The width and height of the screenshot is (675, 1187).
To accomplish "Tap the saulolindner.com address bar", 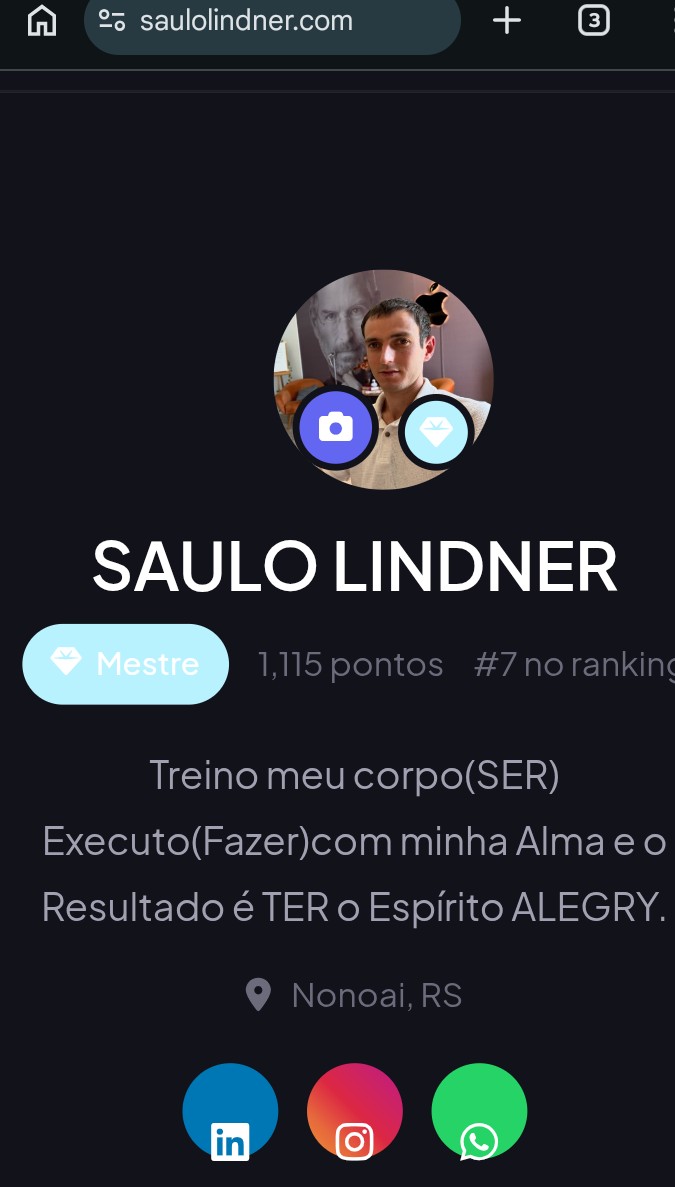I will [270, 22].
